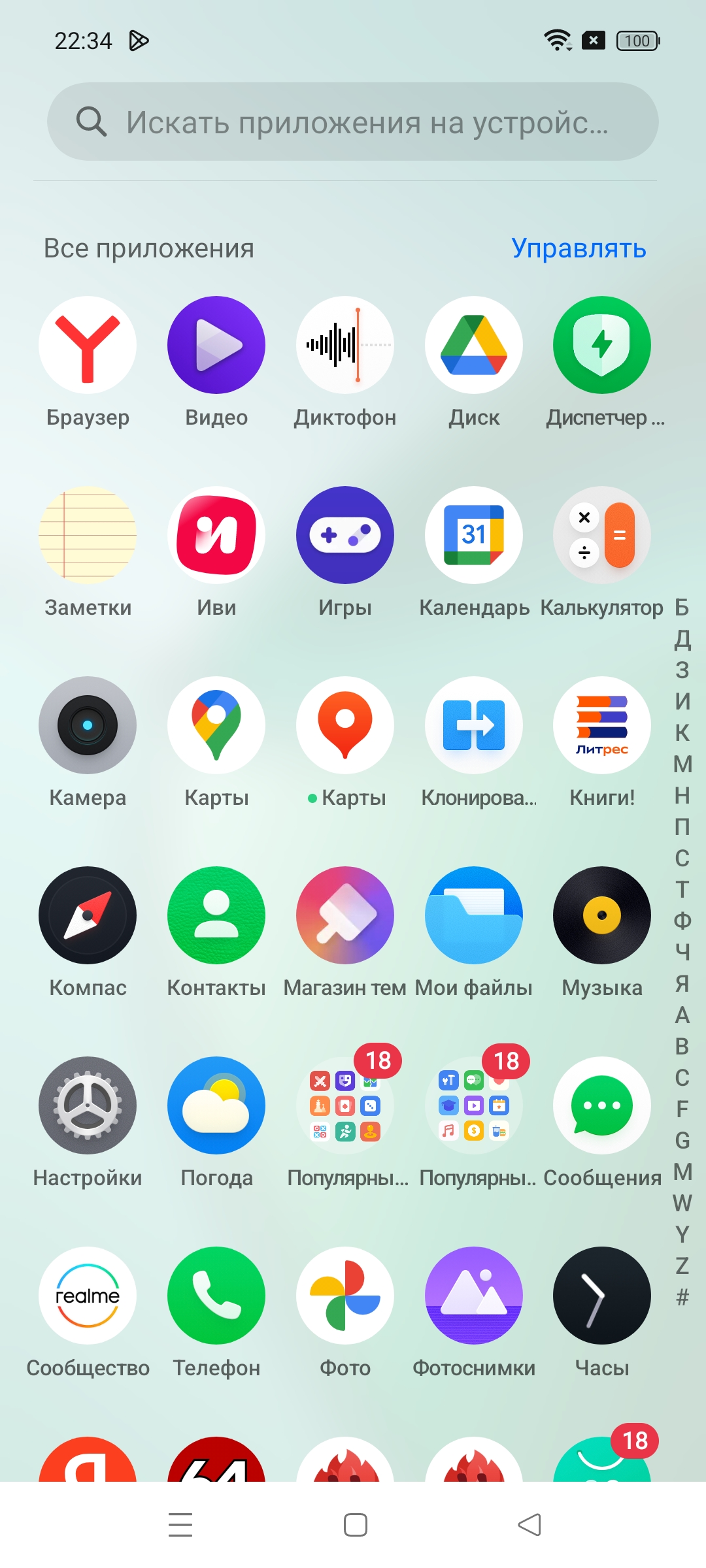Open Мои файлы file manager
The image size is (706, 1568).
474,915
